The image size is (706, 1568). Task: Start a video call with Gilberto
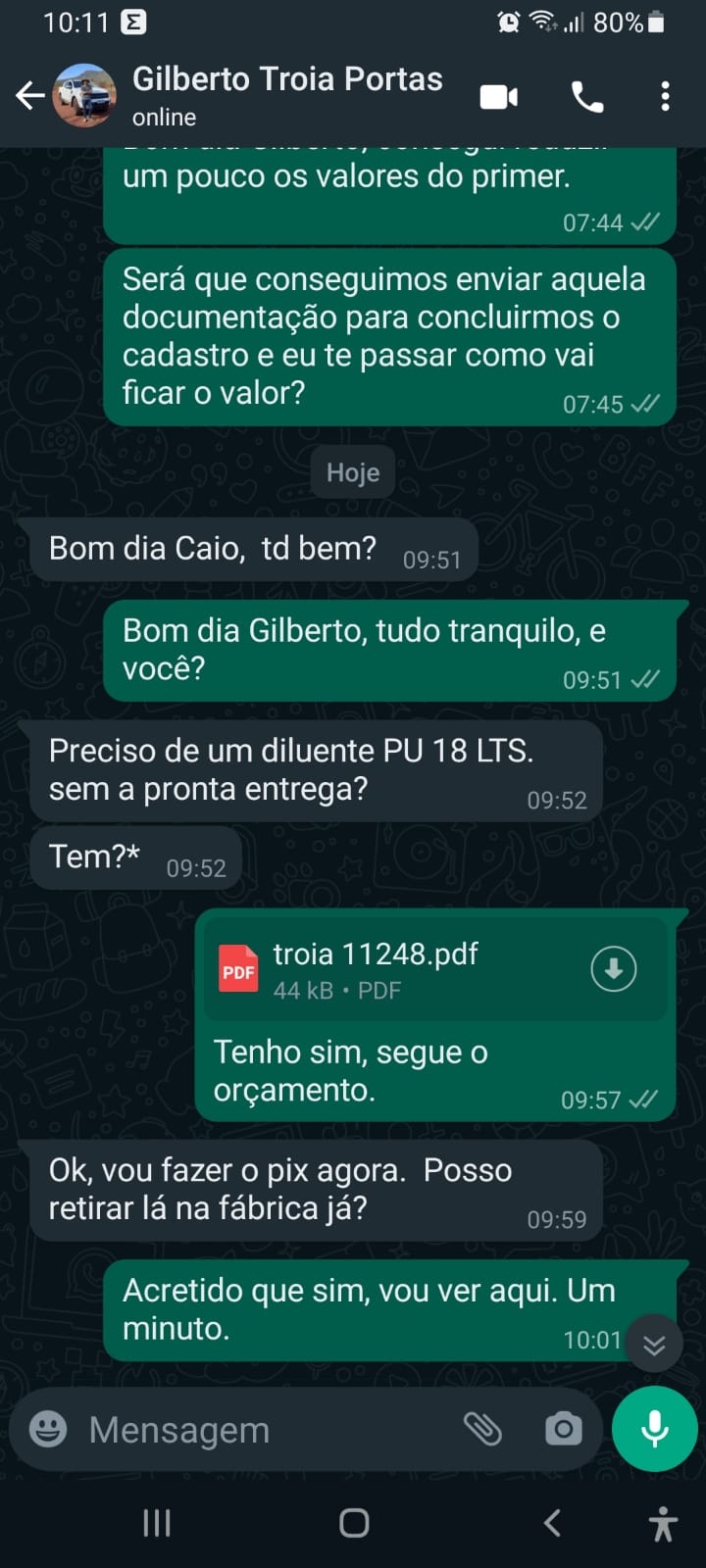coord(499,97)
